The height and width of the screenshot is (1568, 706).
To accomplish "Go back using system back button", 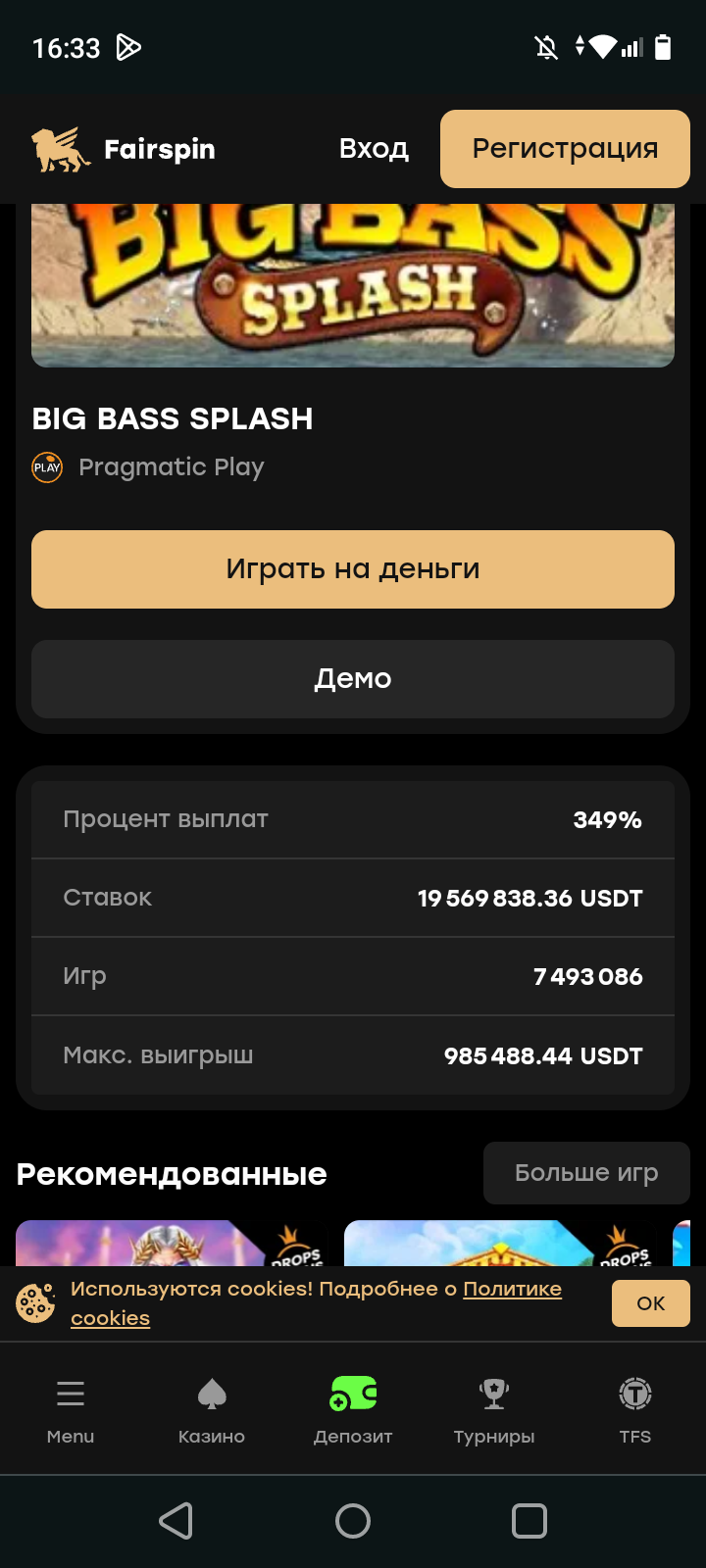I will click(x=176, y=1521).
